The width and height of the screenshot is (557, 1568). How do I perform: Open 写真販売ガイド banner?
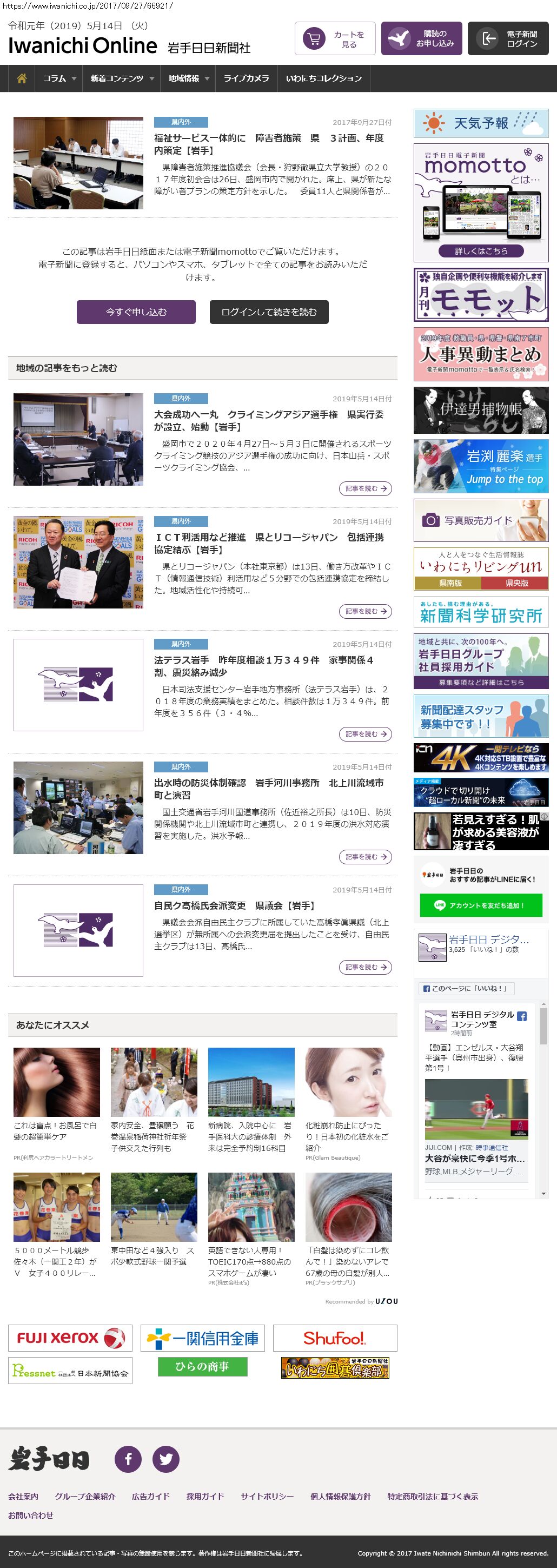coord(480,520)
